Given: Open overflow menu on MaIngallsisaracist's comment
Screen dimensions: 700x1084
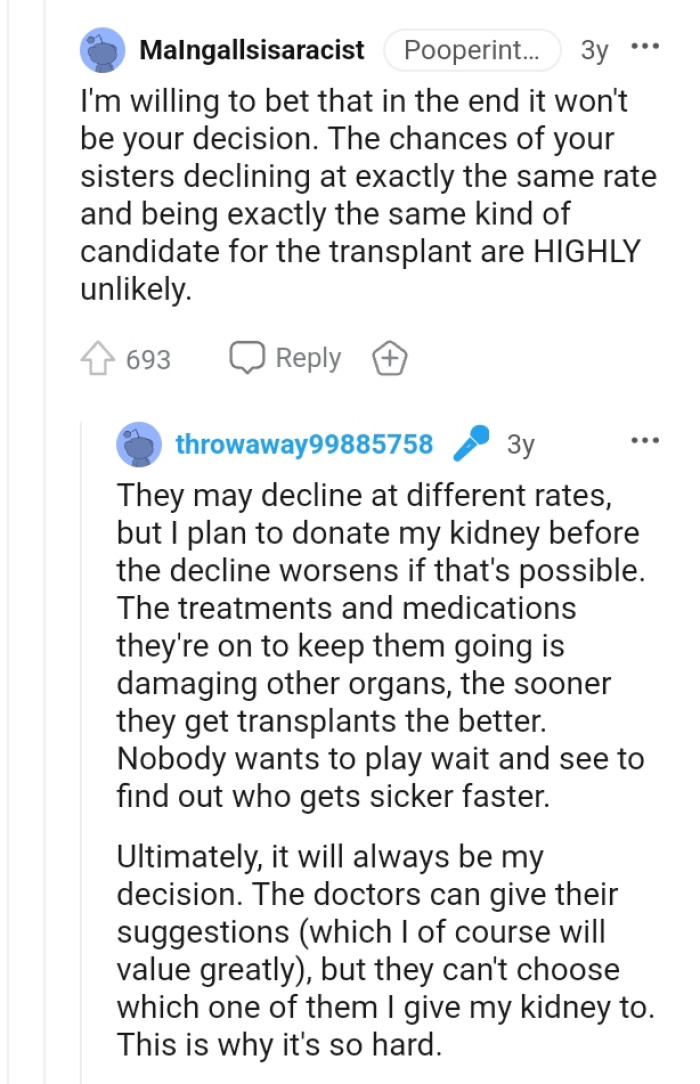Looking at the screenshot, I should 646,48.
